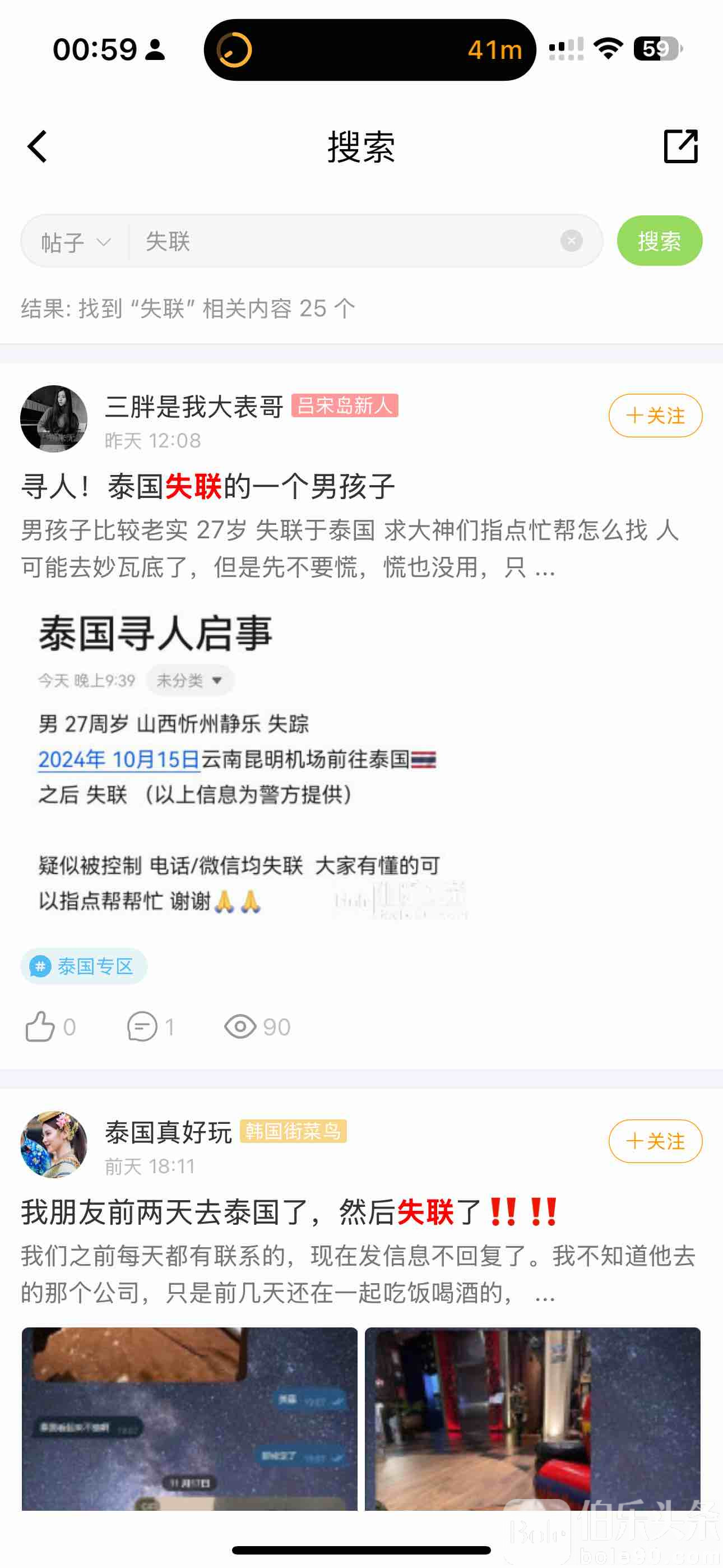View the chat screenshot in 泰国真好玩's post
The width and height of the screenshot is (723, 1568).
click(189, 1418)
